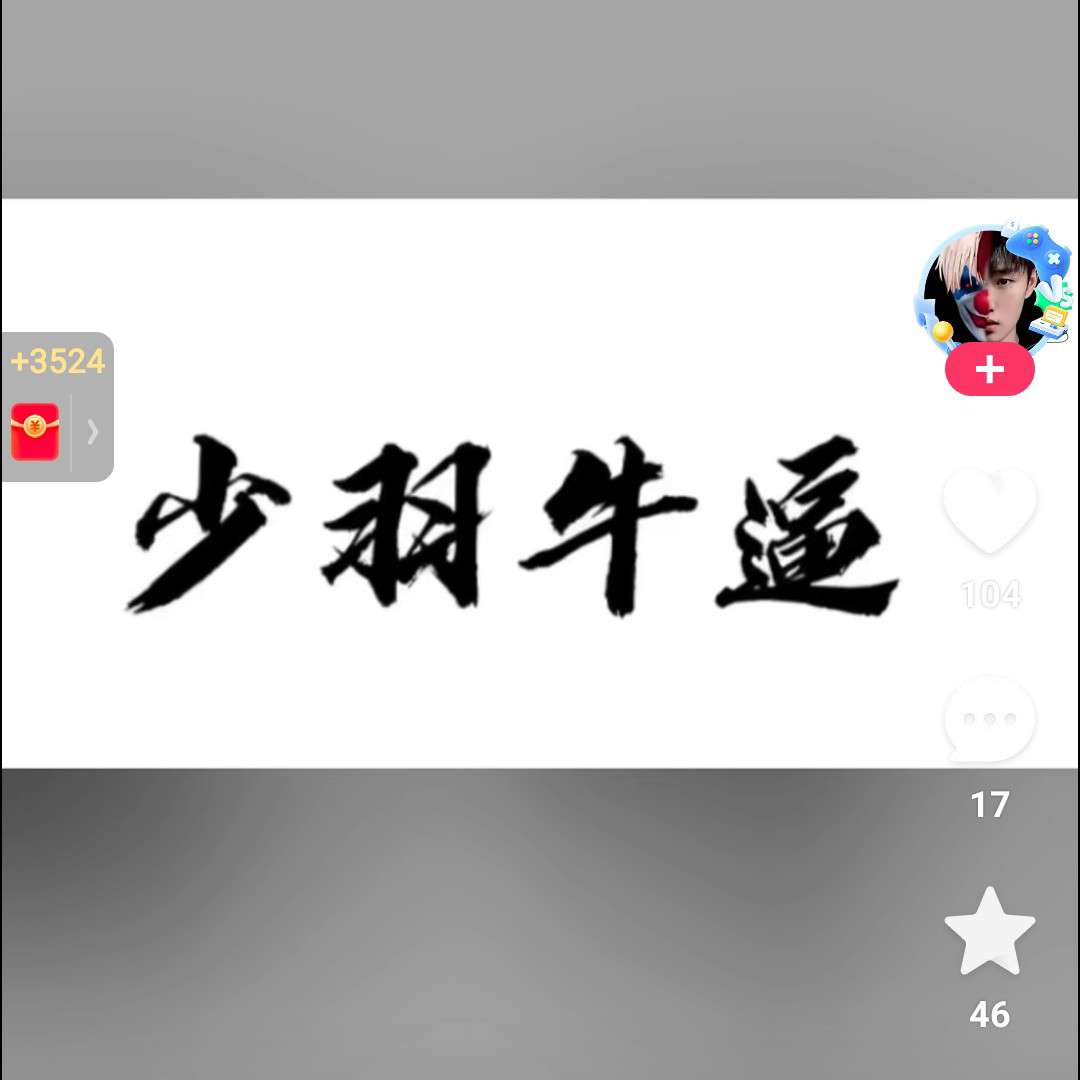This screenshot has width=1080, height=1080.
Task: Add this video to favorites with the star
Action: (989, 932)
